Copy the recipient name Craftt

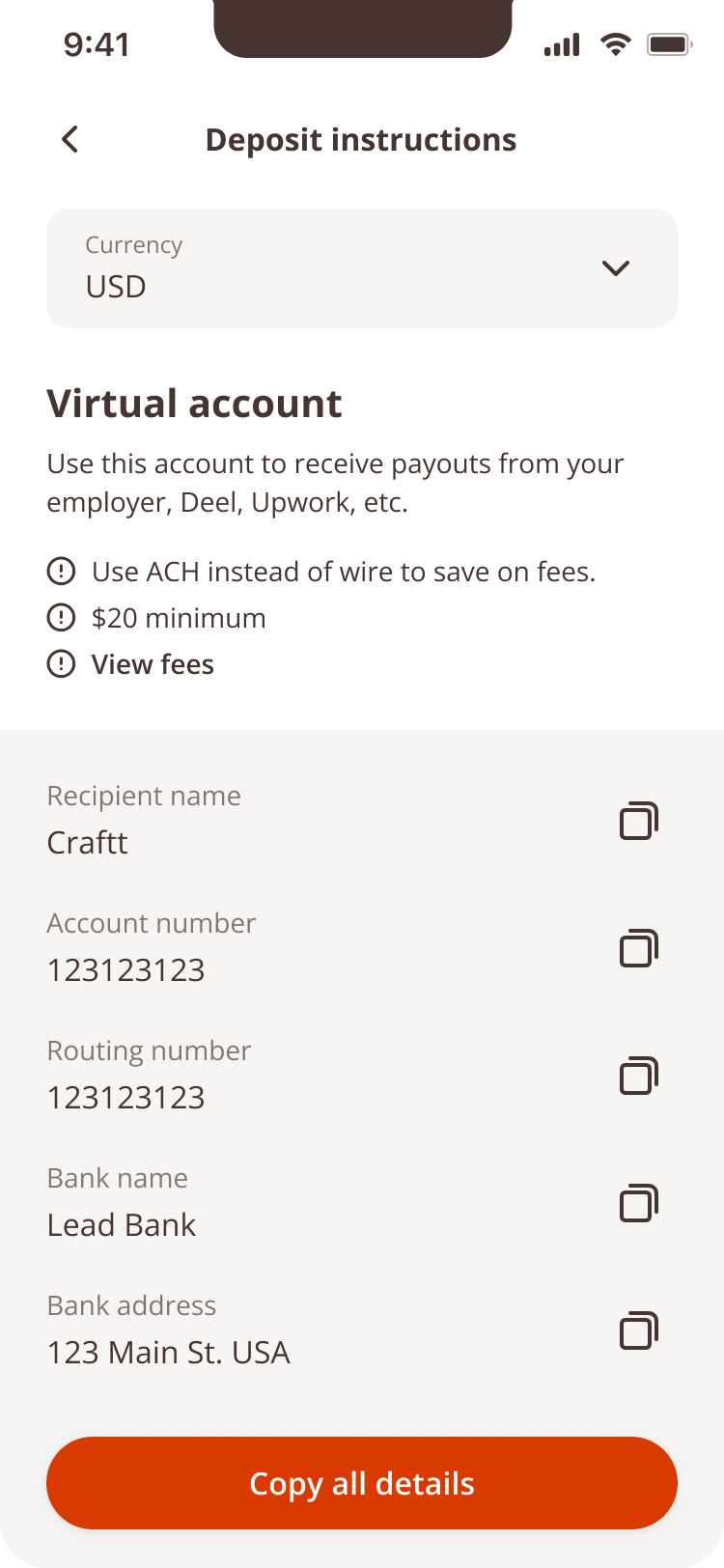(638, 822)
